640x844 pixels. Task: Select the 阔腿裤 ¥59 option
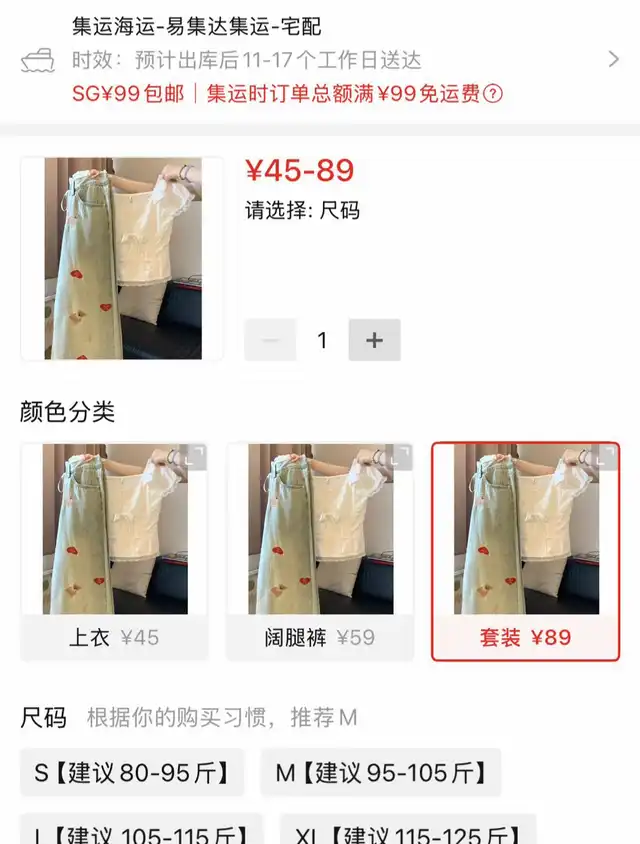[x=320, y=552]
